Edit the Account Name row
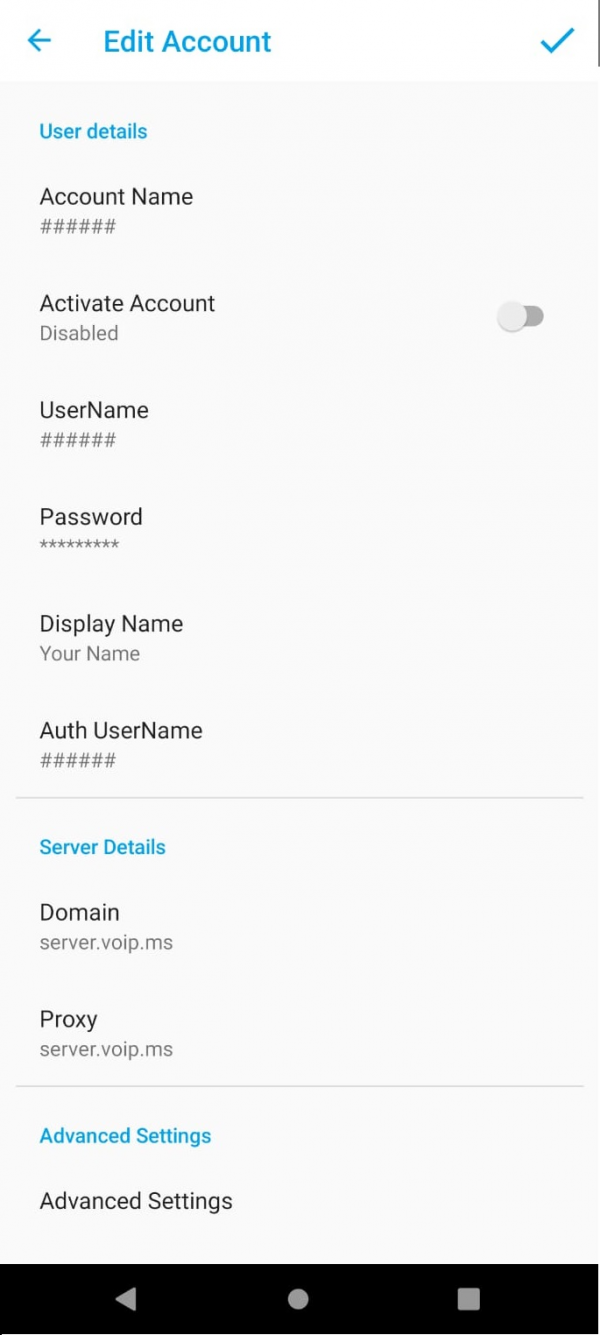This screenshot has width=600, height=1335. click(x=299, y=211)
